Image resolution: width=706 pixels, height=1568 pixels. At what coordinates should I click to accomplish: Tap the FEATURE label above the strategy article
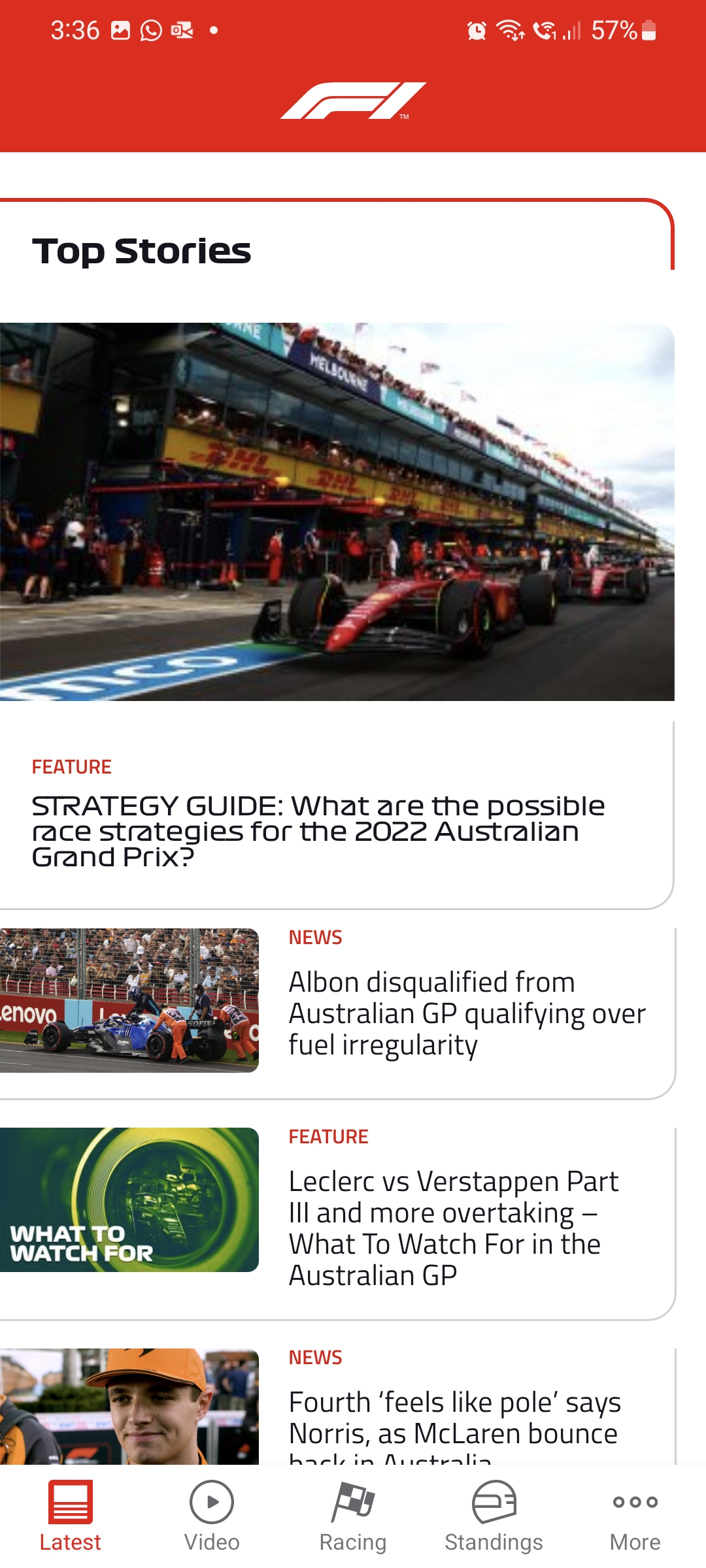pyautogui.click(x=72, y=766)
